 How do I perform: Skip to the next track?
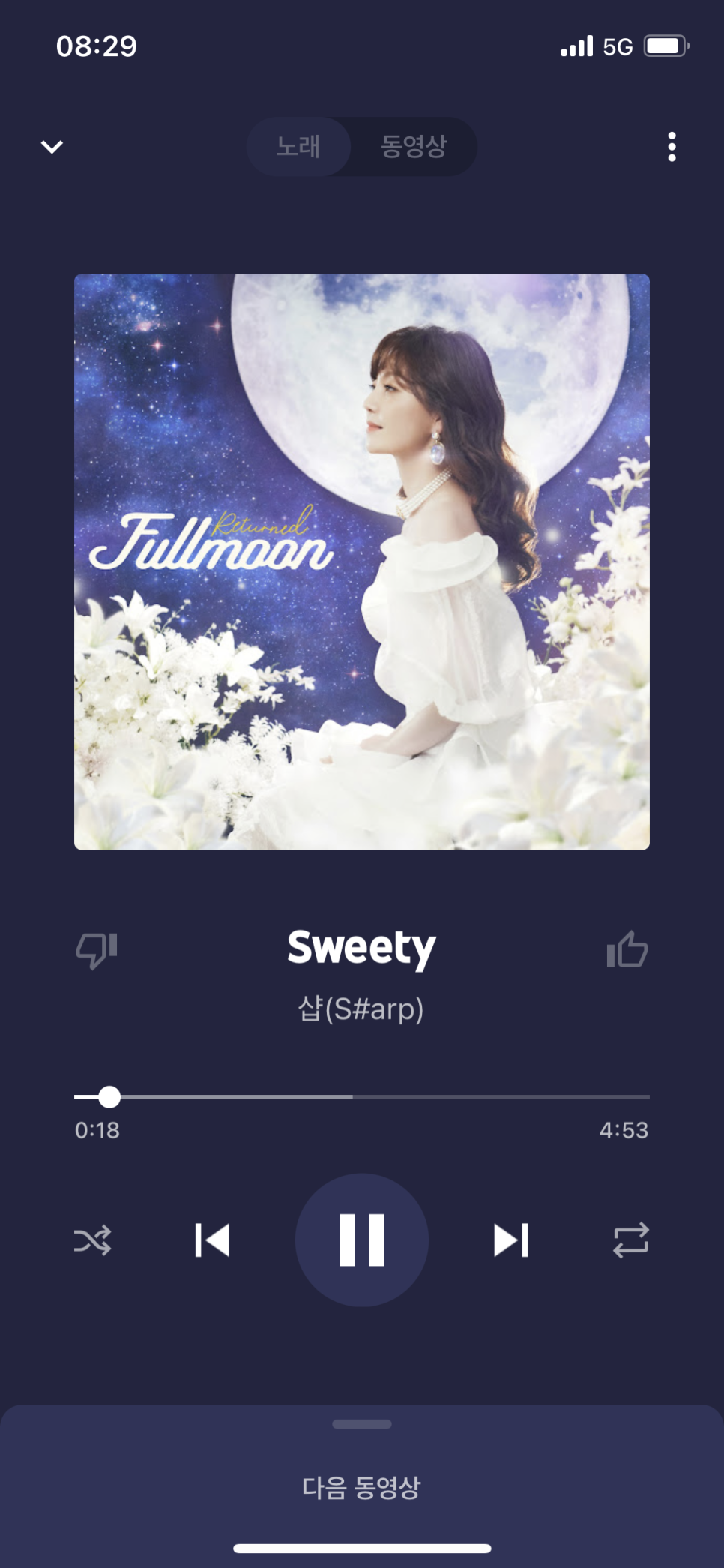click(x=511, y=1240)
